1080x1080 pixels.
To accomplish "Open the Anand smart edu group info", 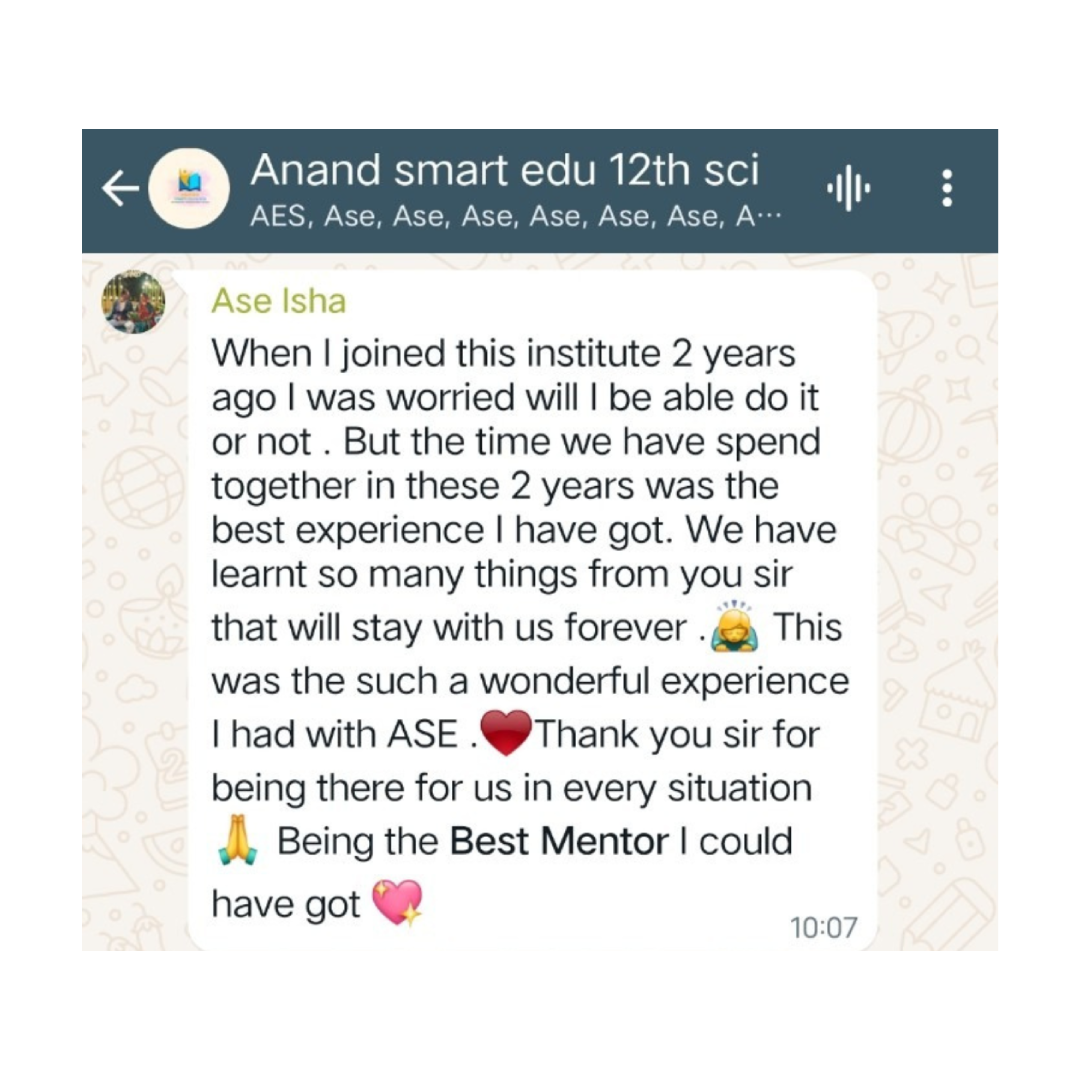I will click(505, 173).
